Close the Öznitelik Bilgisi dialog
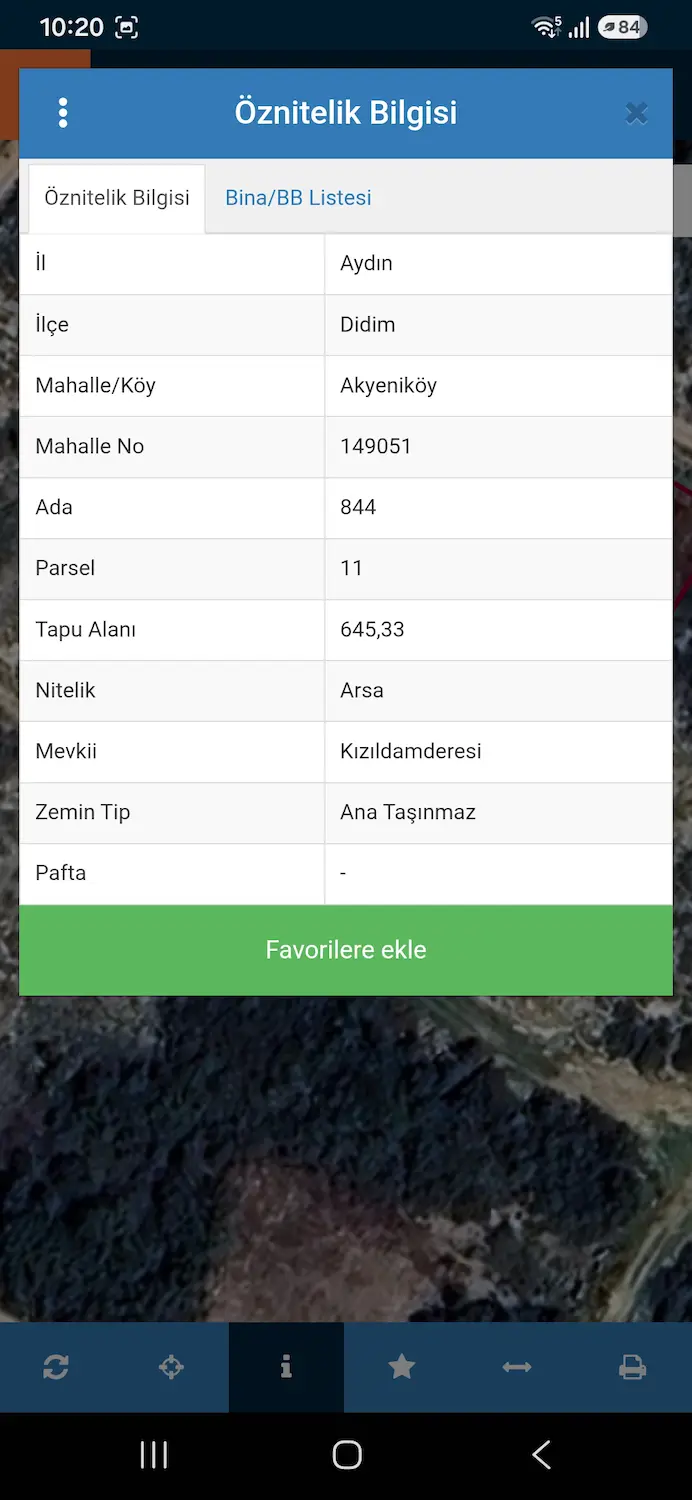This screenshot has height=1500, width=692. [636, 114]
